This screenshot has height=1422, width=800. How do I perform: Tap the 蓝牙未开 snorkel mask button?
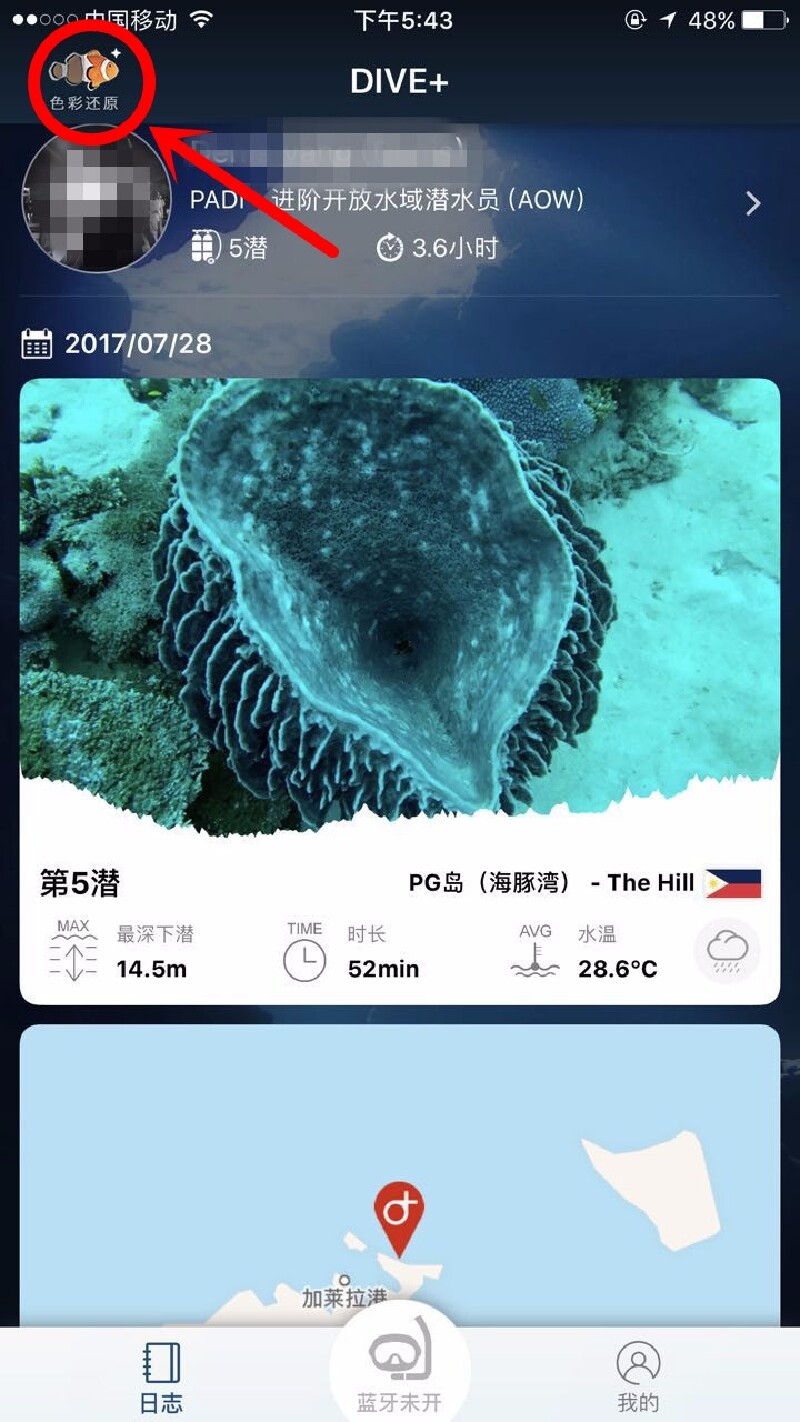pyautogui.click(x=400, y=1365)
